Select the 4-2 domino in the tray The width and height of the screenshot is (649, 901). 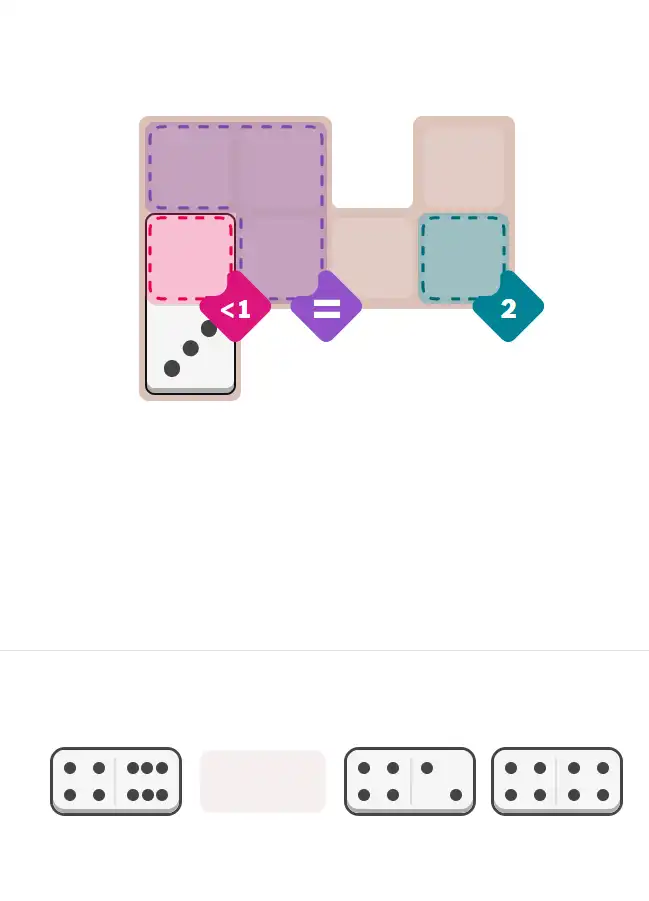[409, 781]
